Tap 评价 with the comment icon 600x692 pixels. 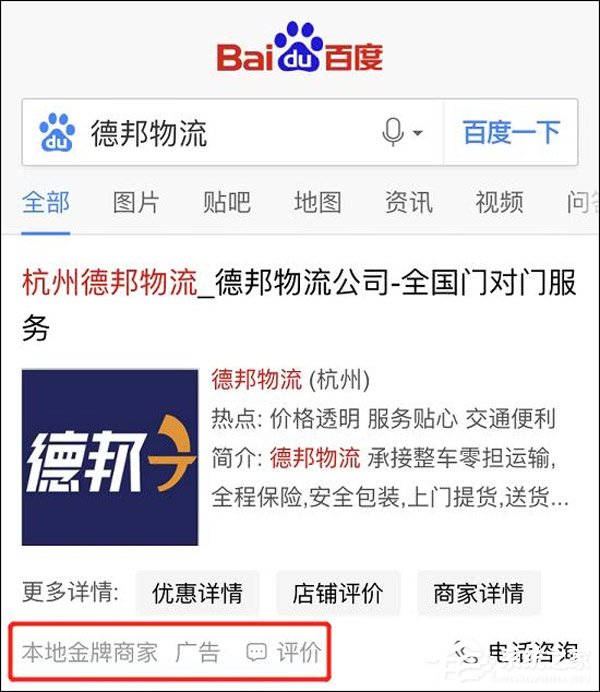click(285, 653)
